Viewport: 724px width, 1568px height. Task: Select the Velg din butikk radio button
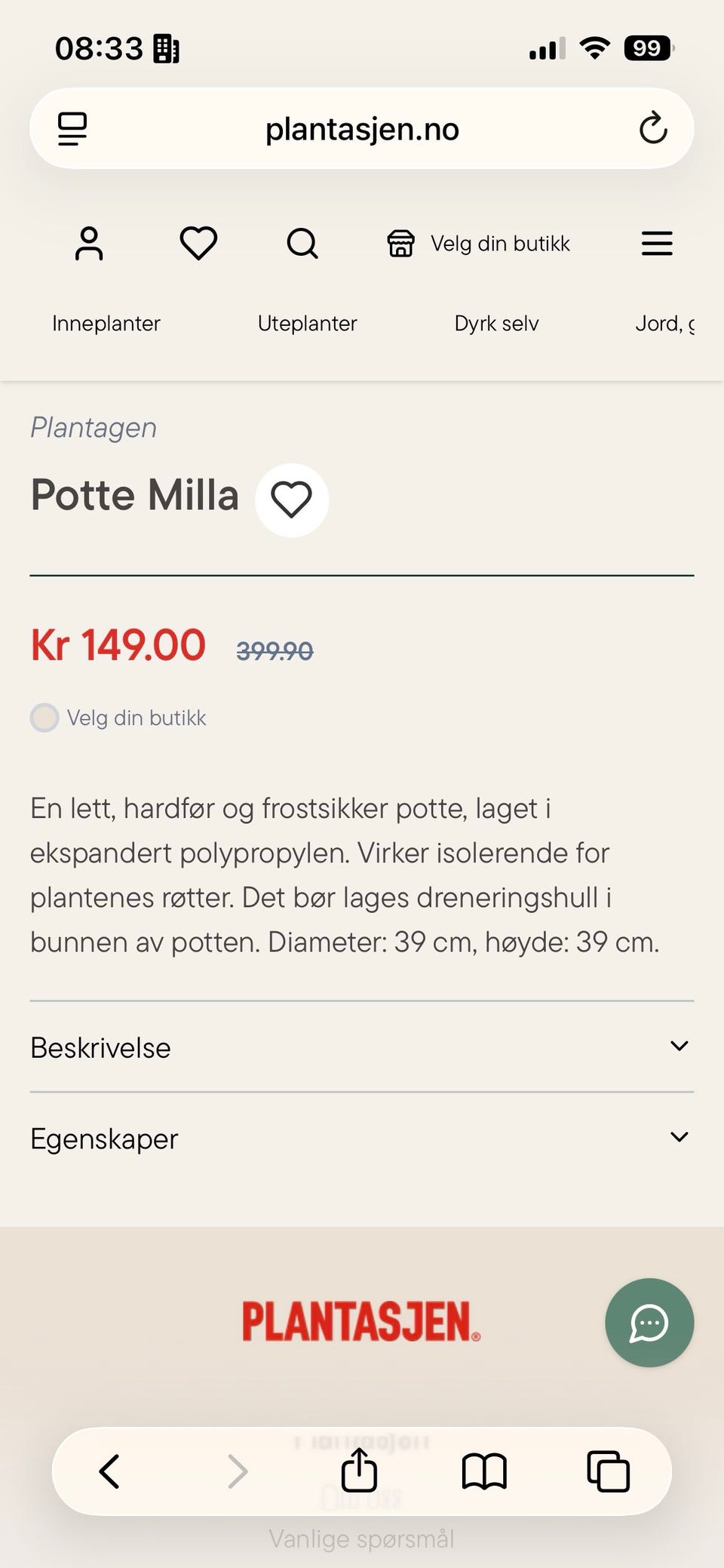(44, 718)
